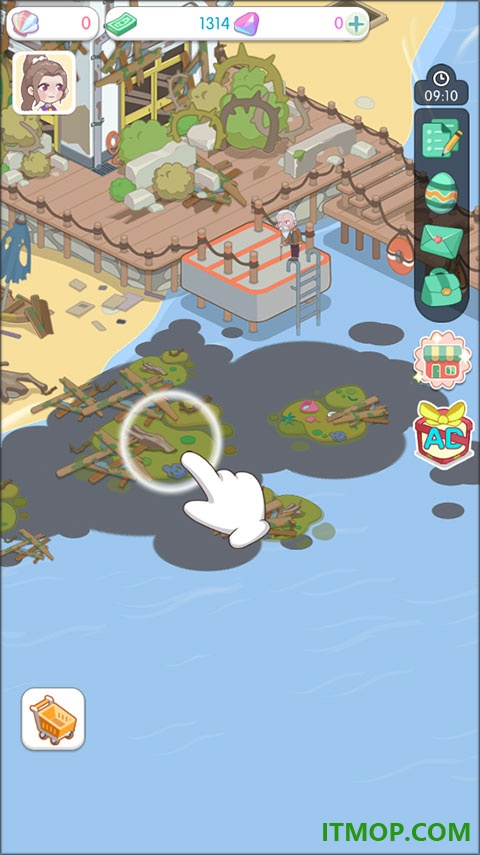Open the green handbag inventory
The width and height of the screenshot is (480, 855).
[441, 288]
